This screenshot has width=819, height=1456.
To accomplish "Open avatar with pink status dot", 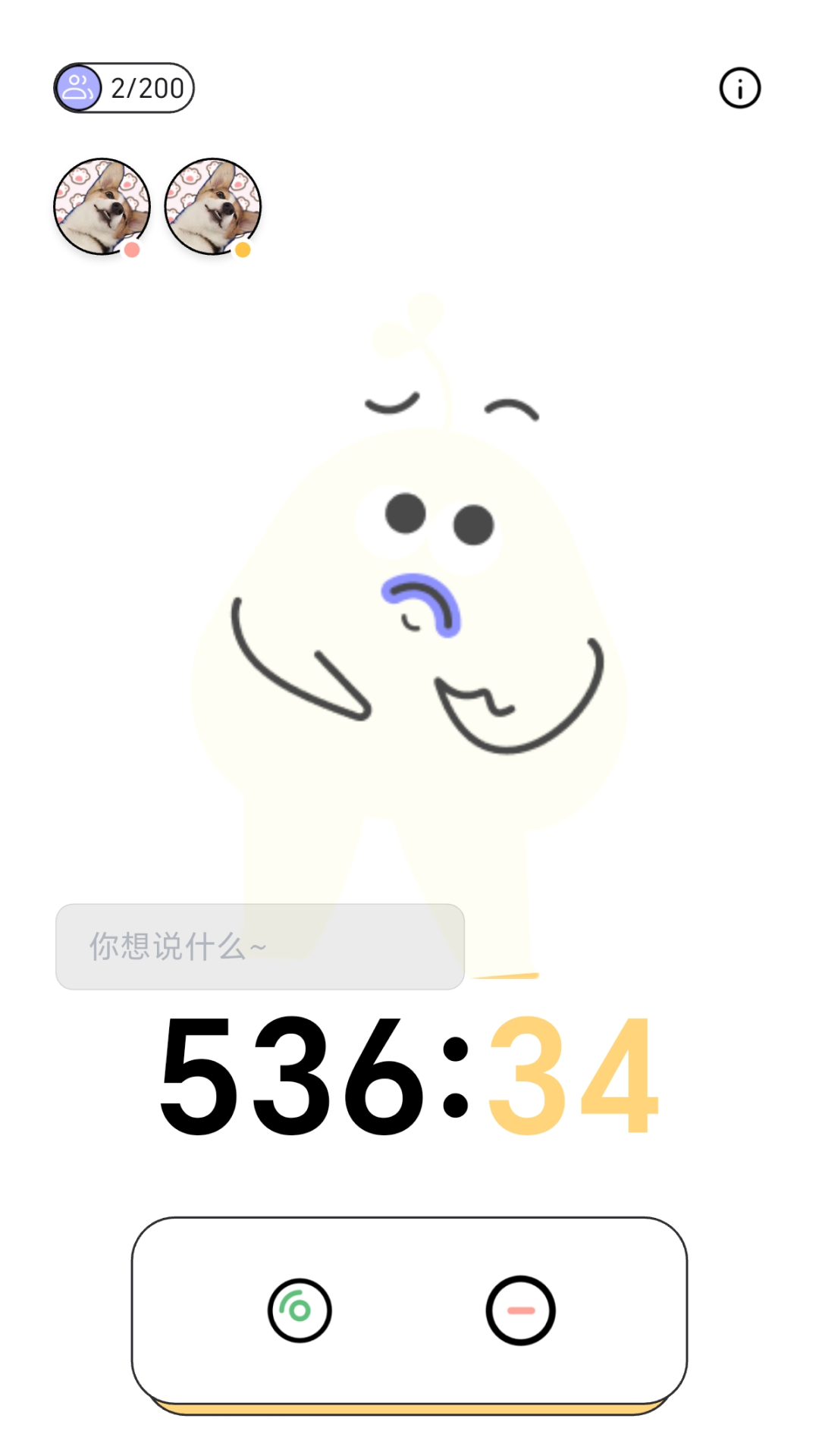I will pyautogui.click(x=102, y=206).
